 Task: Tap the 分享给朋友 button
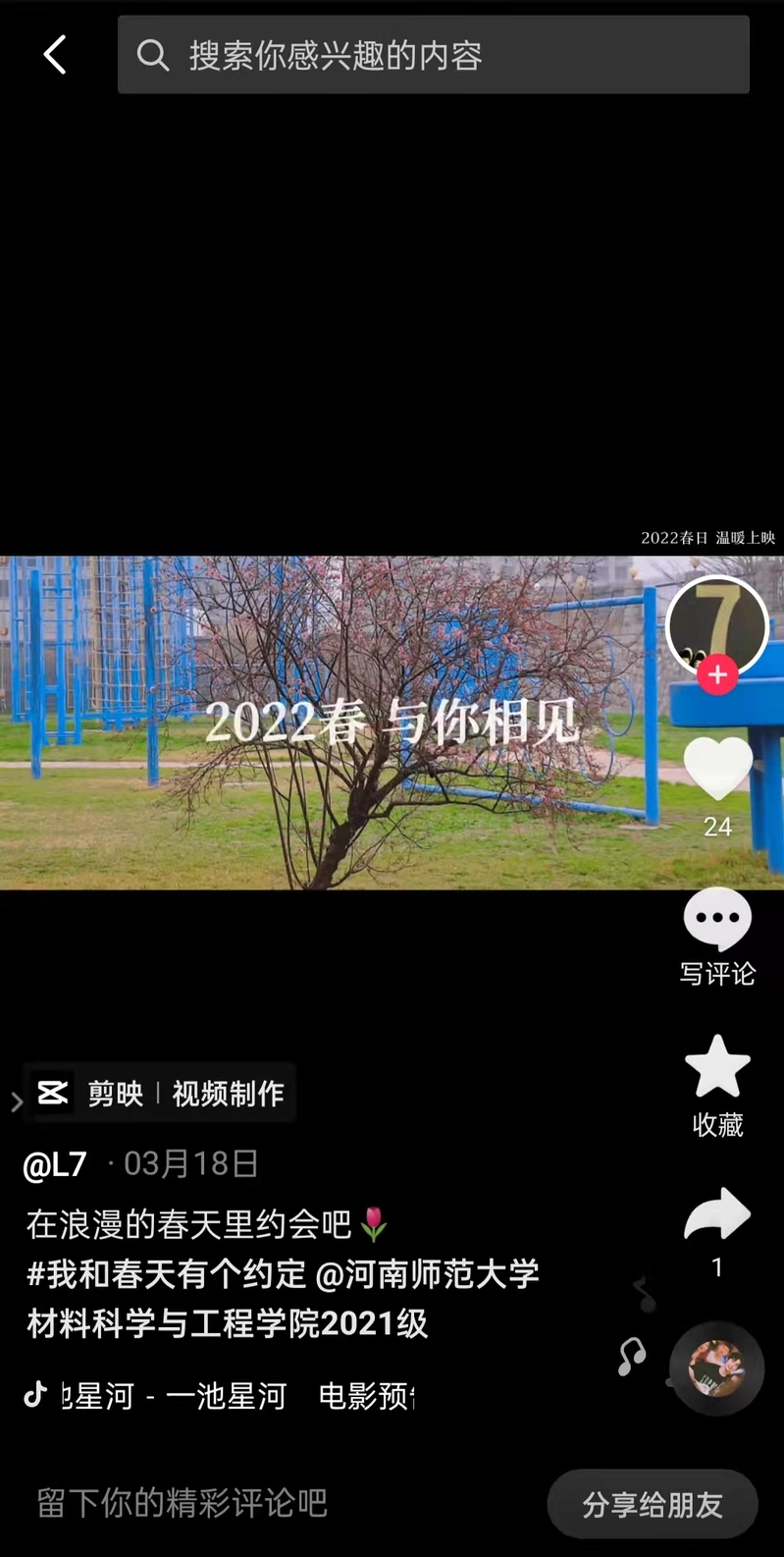pyautogui.click(x=653, y=1504)
